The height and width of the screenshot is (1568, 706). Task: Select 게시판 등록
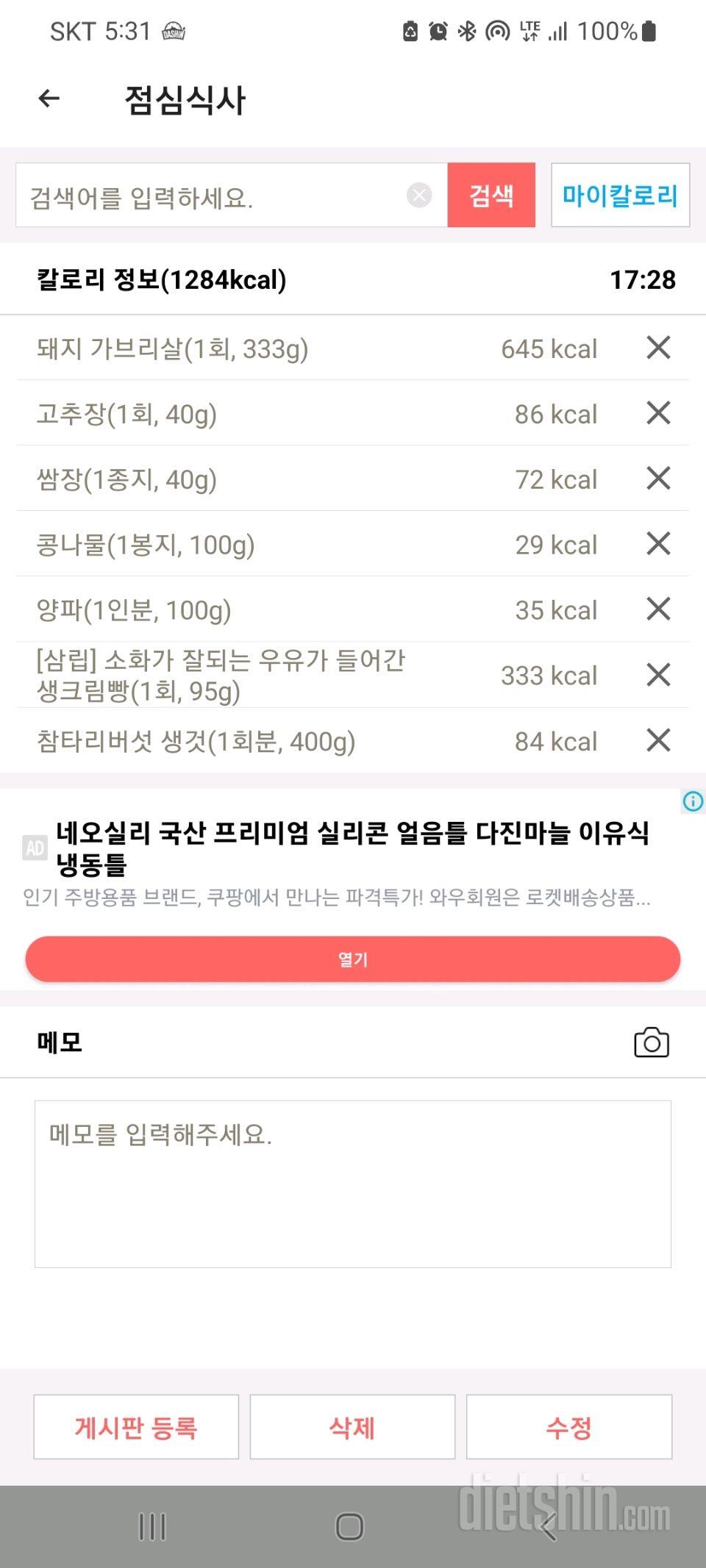click(x=136, y=1427)
